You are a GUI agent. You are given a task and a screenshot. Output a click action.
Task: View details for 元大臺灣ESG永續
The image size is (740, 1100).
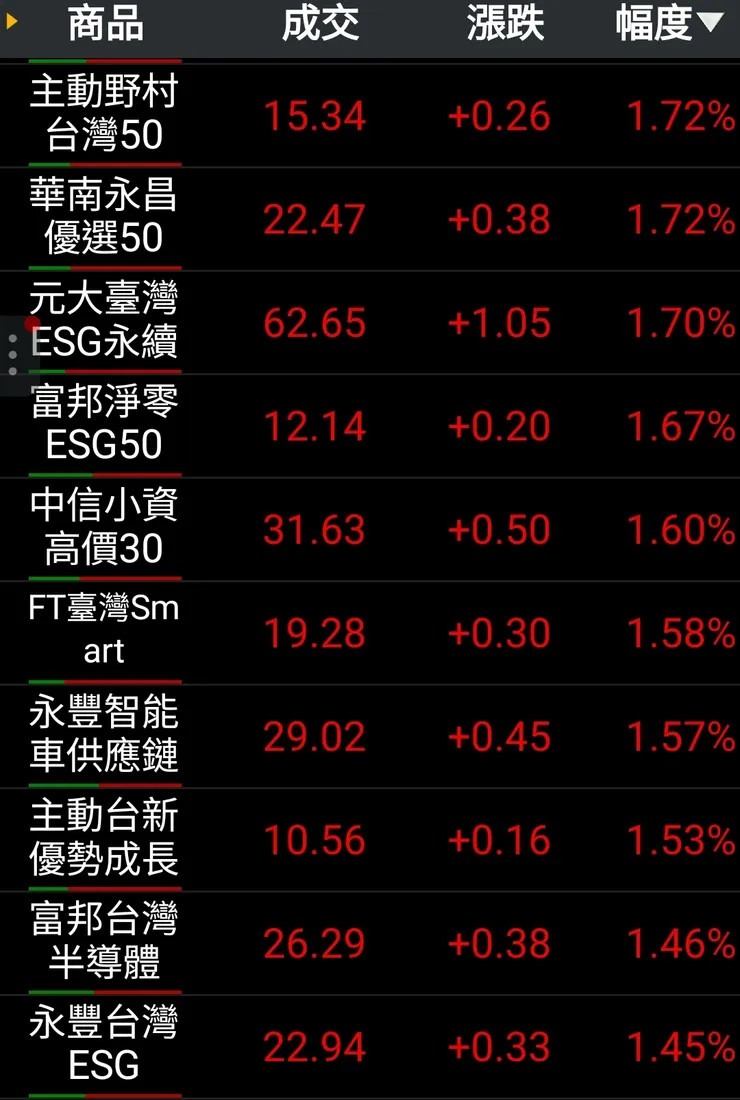click(104, 322)
